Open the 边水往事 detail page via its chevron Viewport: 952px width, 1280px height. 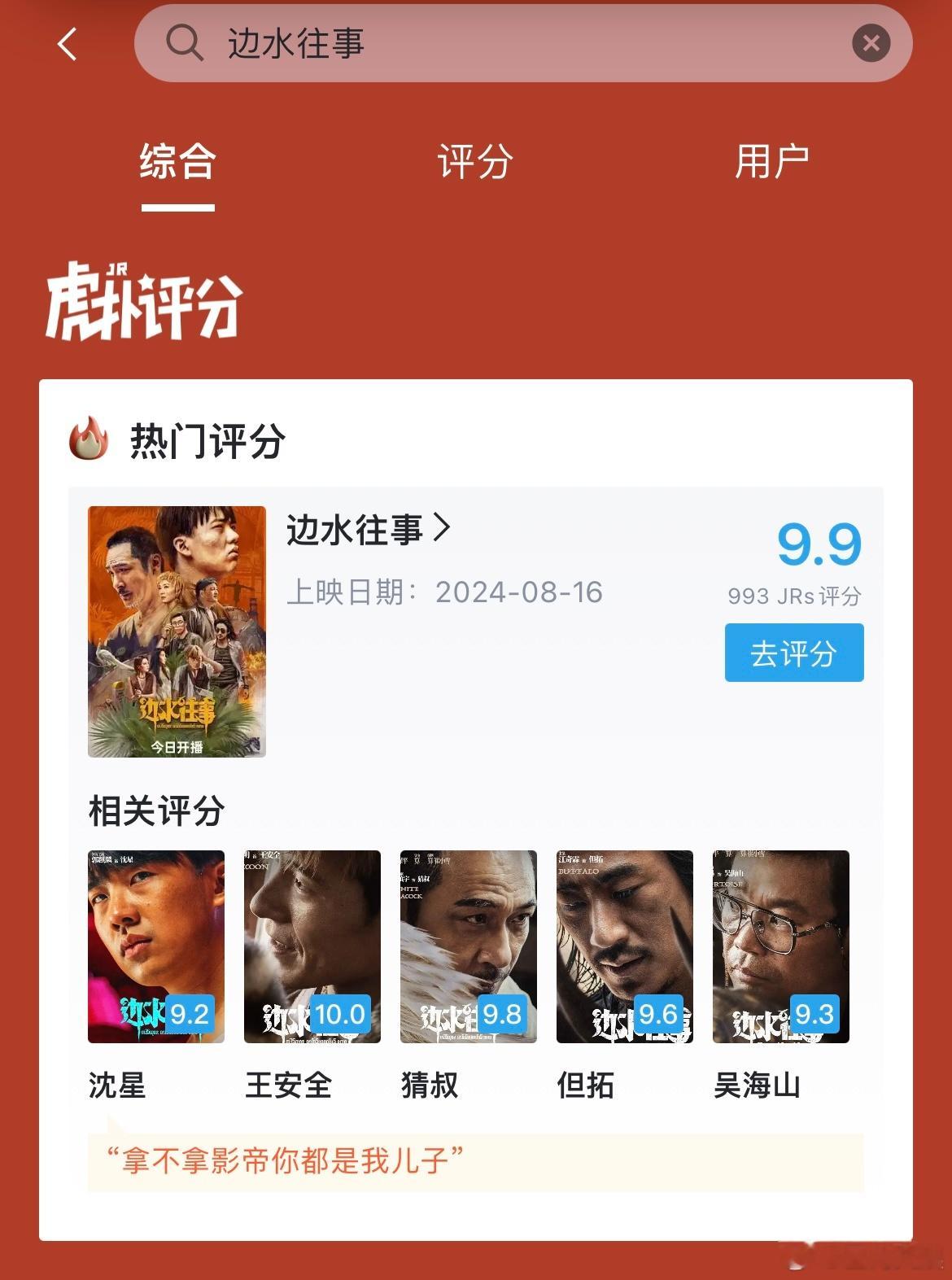(444, 528)
